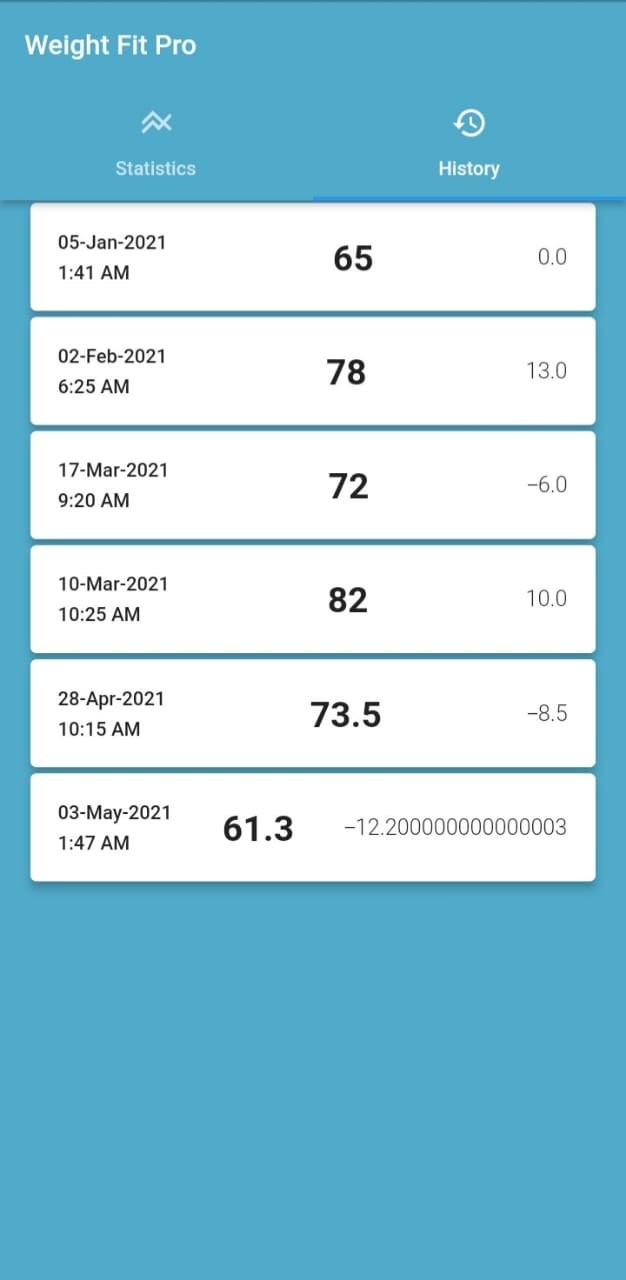Viewport: 626px width, 1280px height.
Task: Select the History tab
Action: (x=468, y=144)
